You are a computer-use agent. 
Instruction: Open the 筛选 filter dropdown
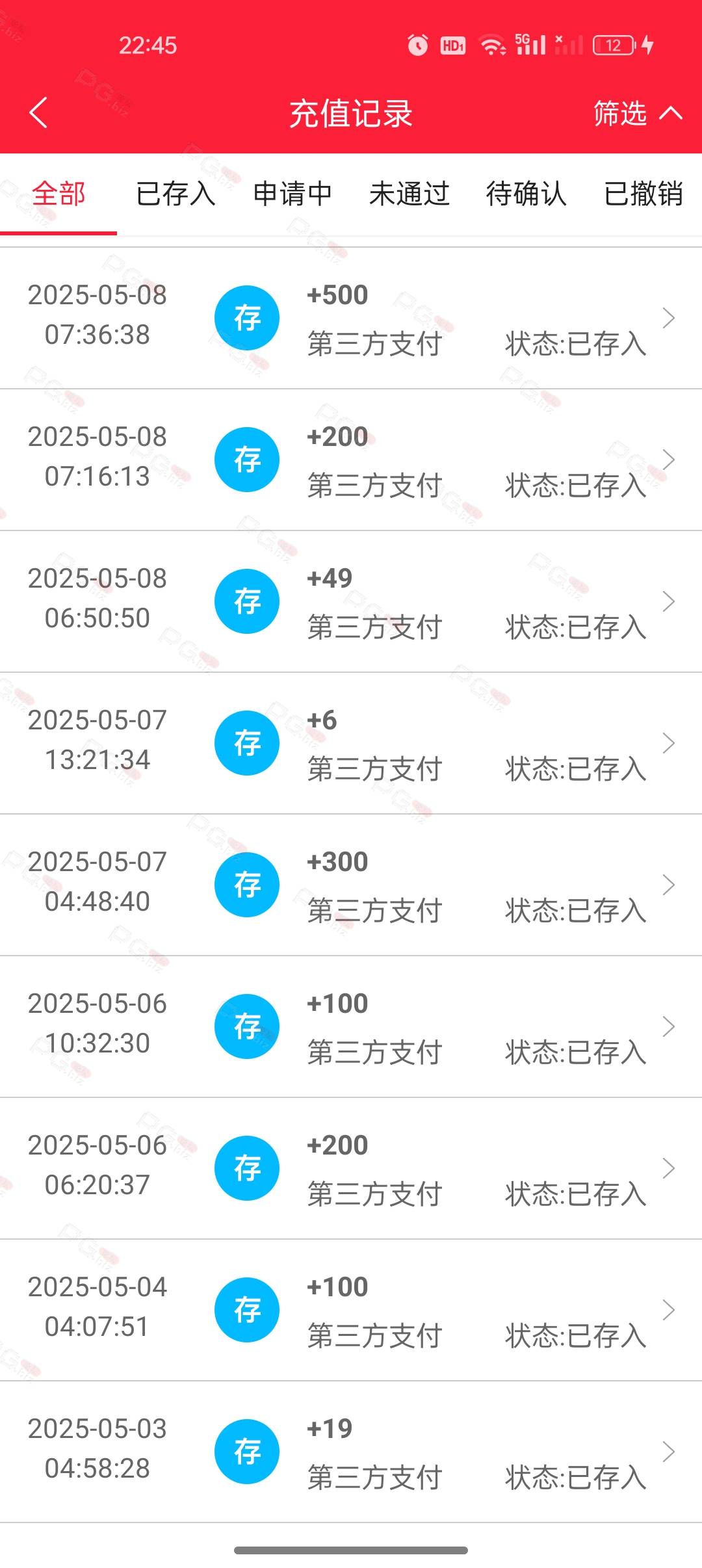638,113
